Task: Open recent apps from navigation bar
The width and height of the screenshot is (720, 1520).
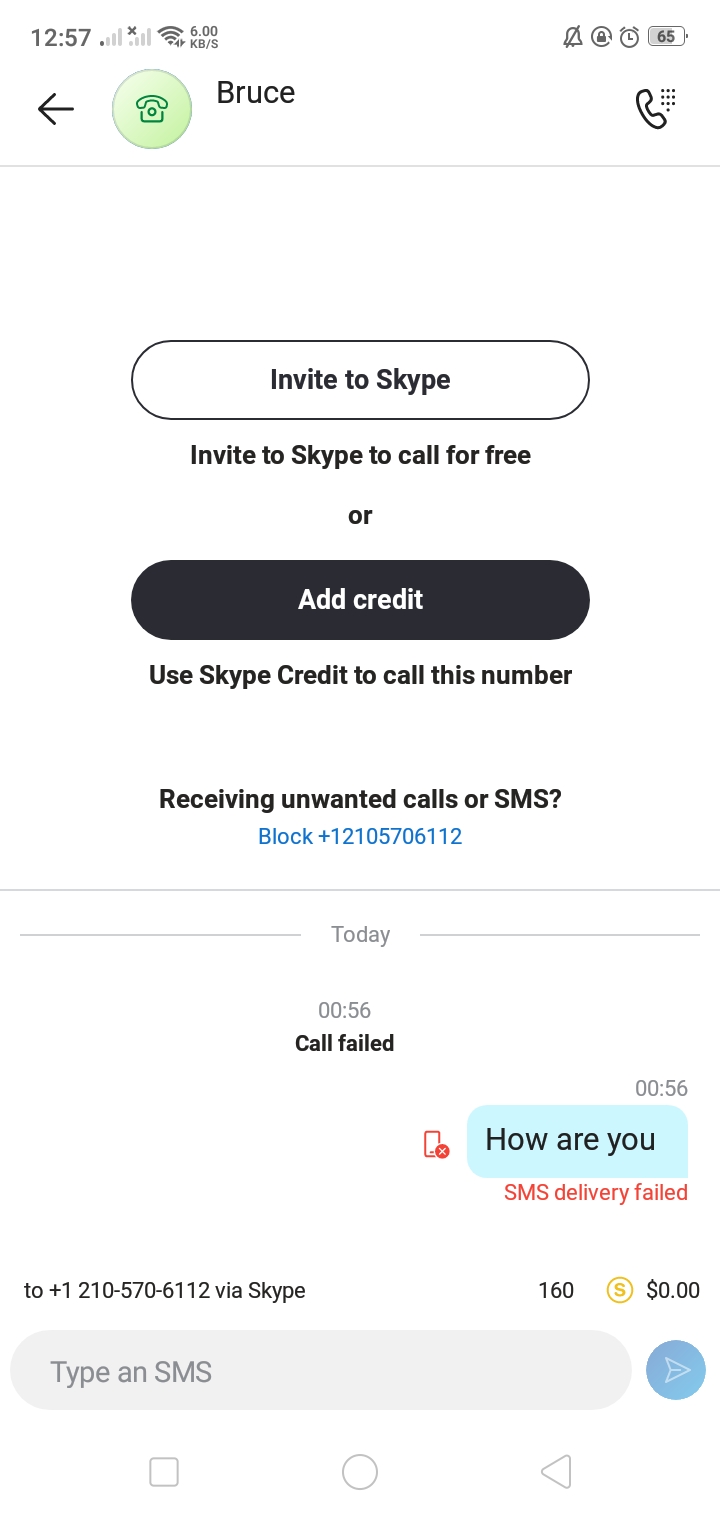Action: (x=164, y=1472)
